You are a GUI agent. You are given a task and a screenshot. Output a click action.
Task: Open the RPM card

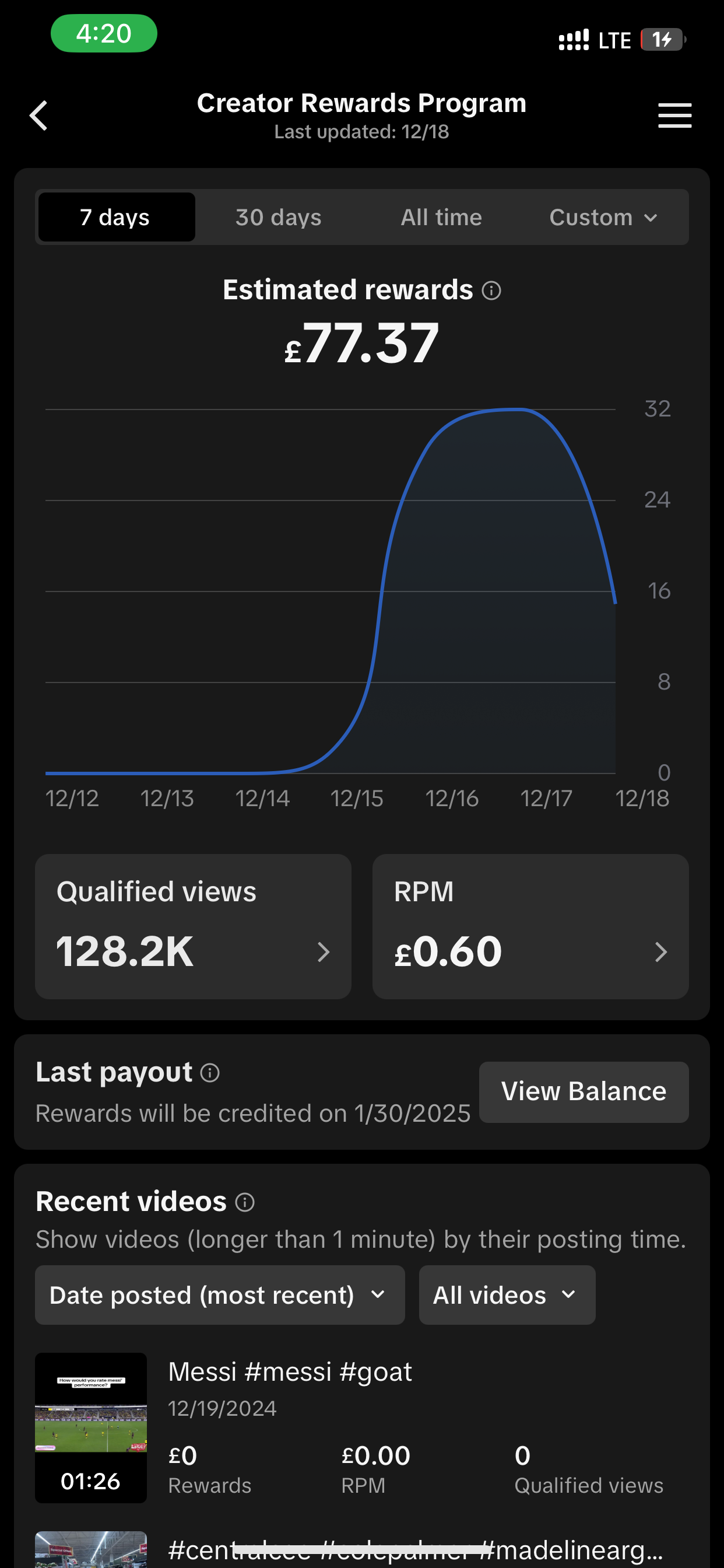coord(530,926)
